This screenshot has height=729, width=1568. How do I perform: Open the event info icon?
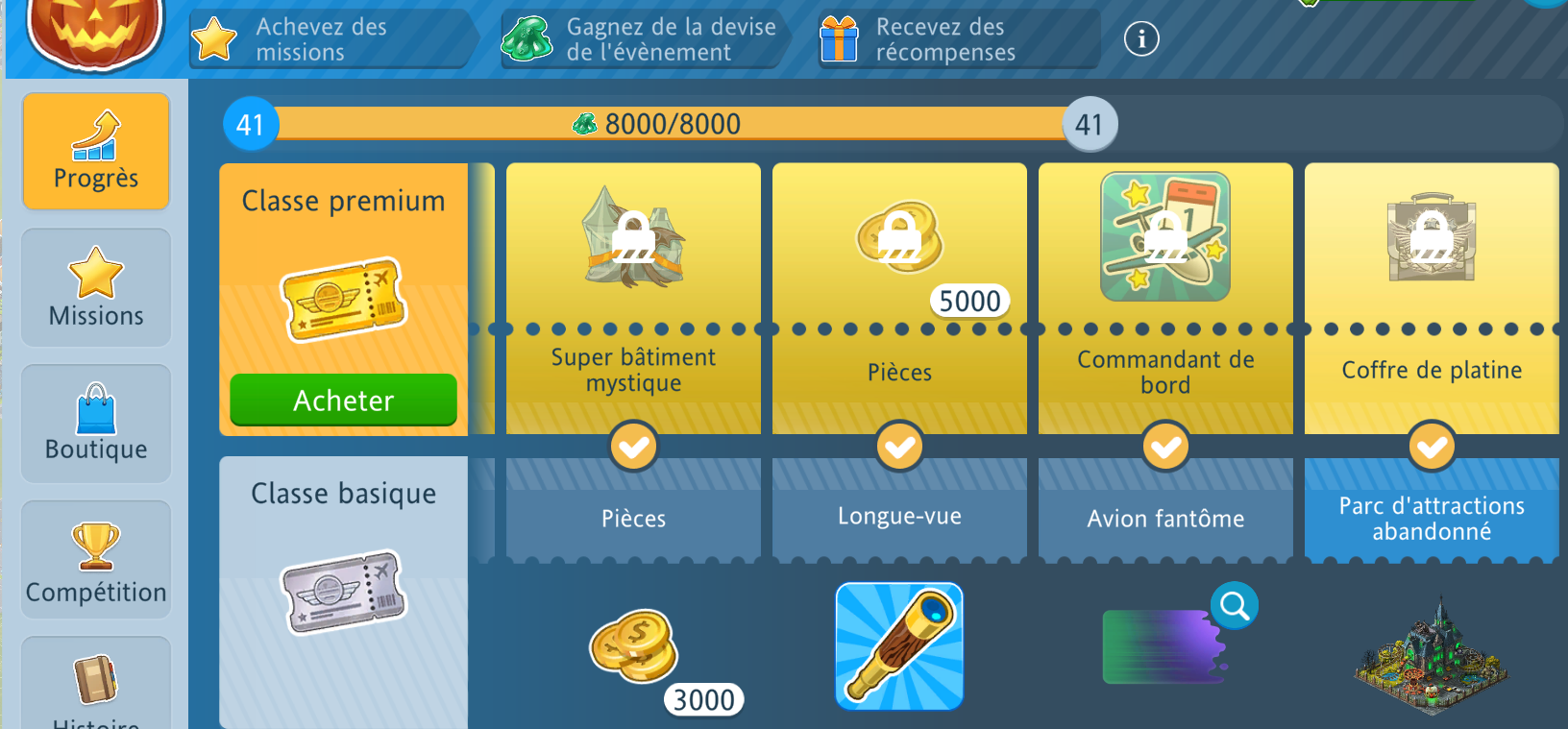(x=1141, y=39)
